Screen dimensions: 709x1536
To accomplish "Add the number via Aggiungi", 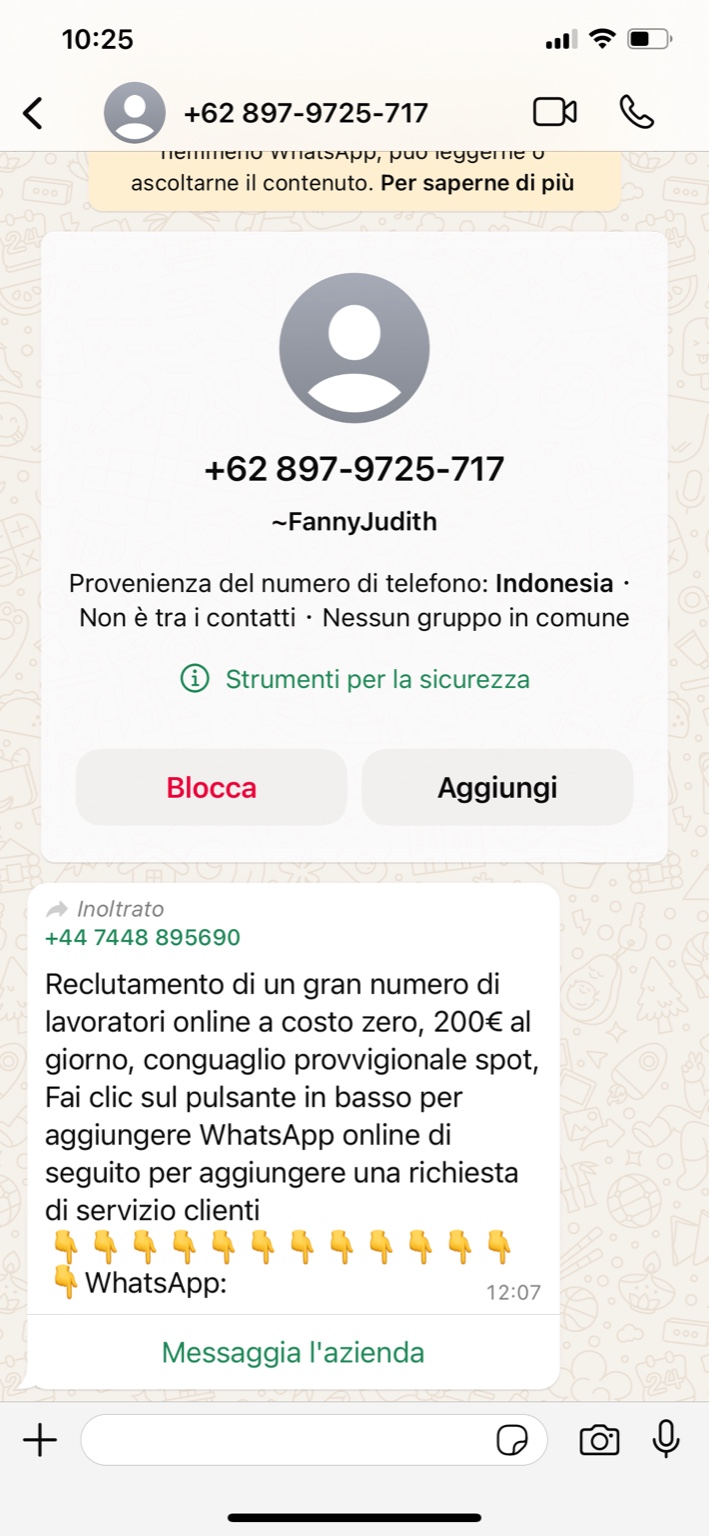I will [x=497, y=787].
